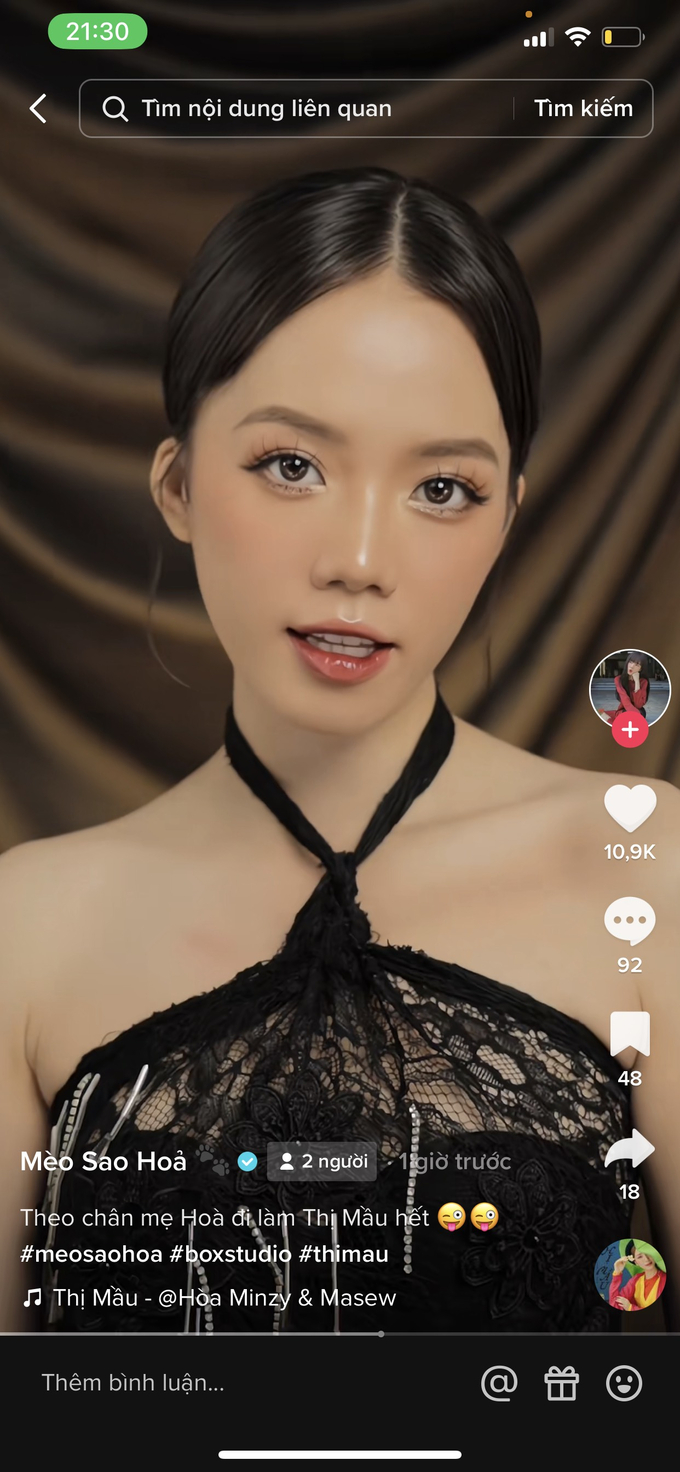Open the #thimau hashtag
Viewport: 680px width, 1472px height.
(x=344, y=1253)
